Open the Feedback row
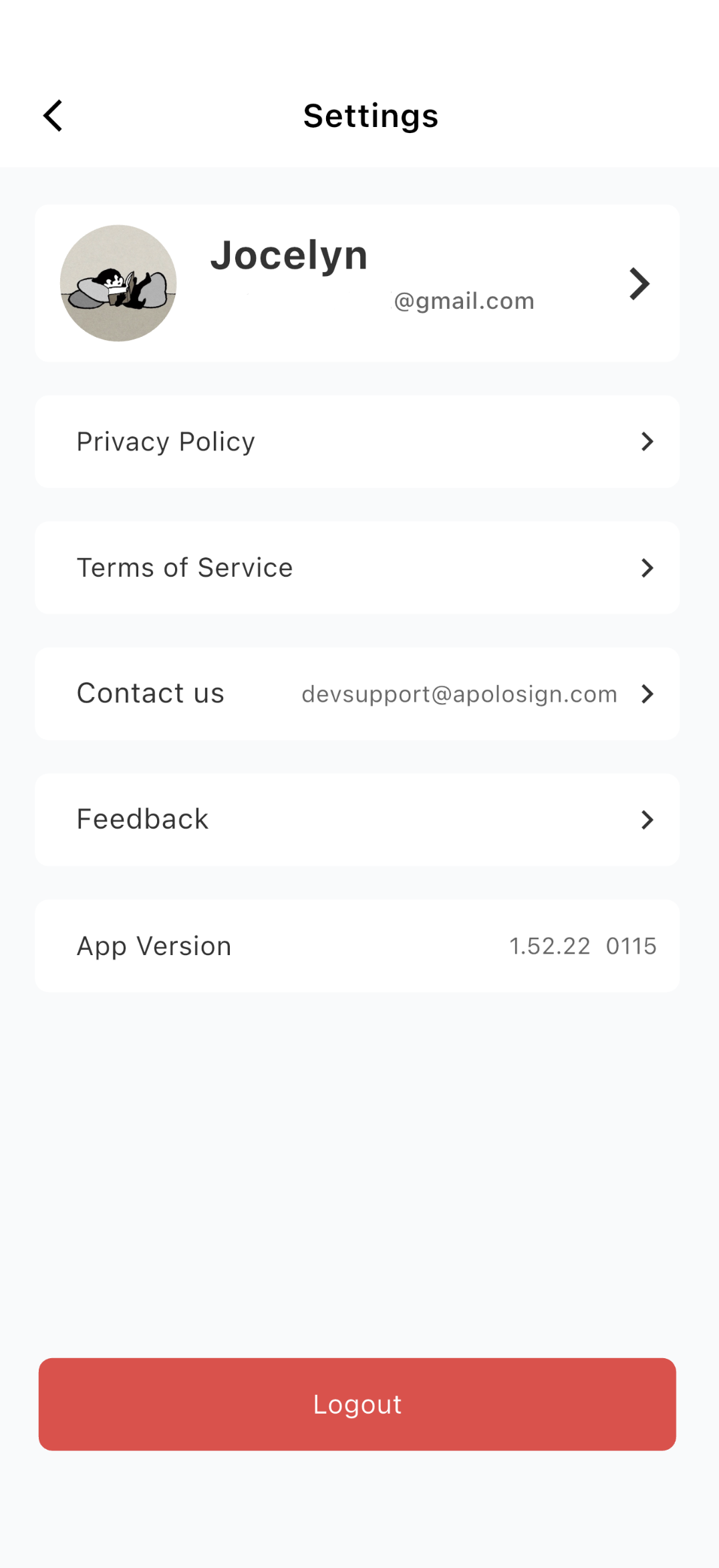 (x=357, y=819)
